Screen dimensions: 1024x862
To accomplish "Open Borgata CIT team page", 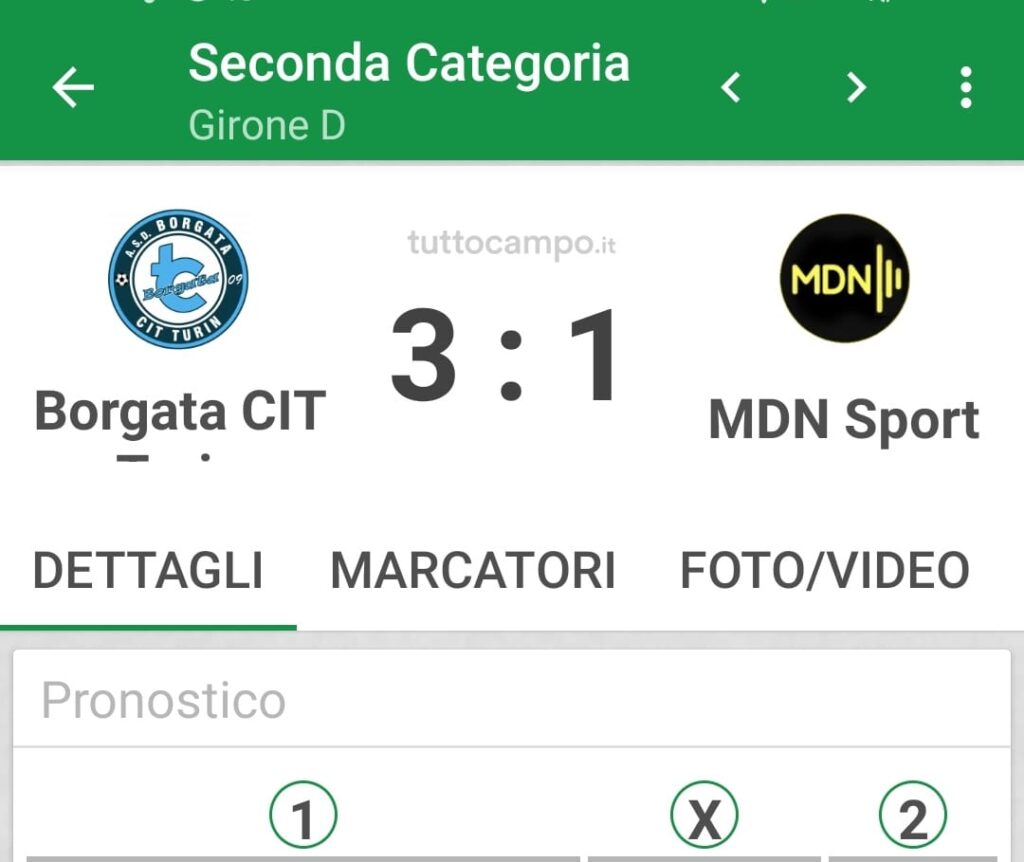I will [179, 279].
